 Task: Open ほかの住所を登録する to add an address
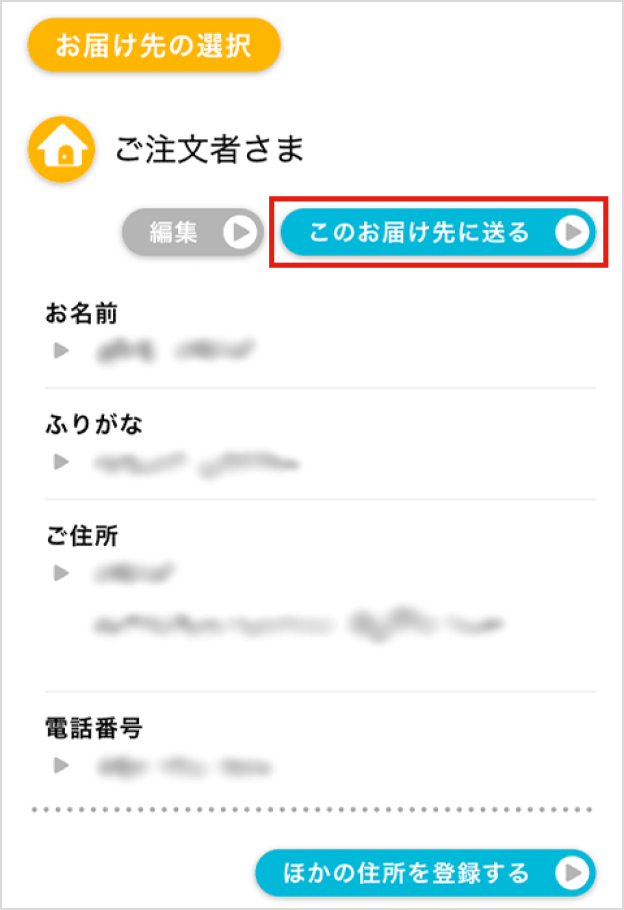pos(425,872)
